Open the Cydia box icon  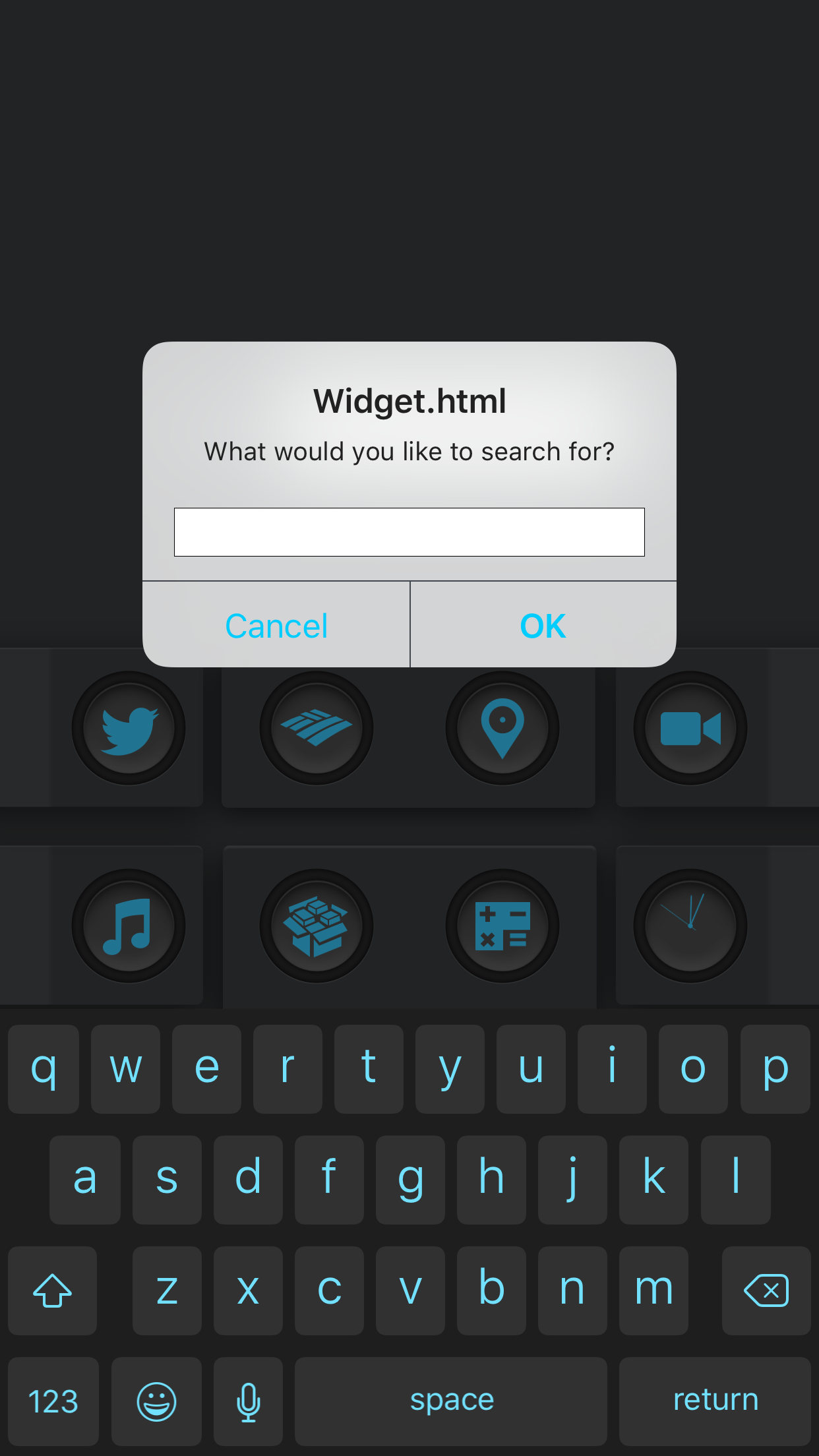tap(317, 926)
